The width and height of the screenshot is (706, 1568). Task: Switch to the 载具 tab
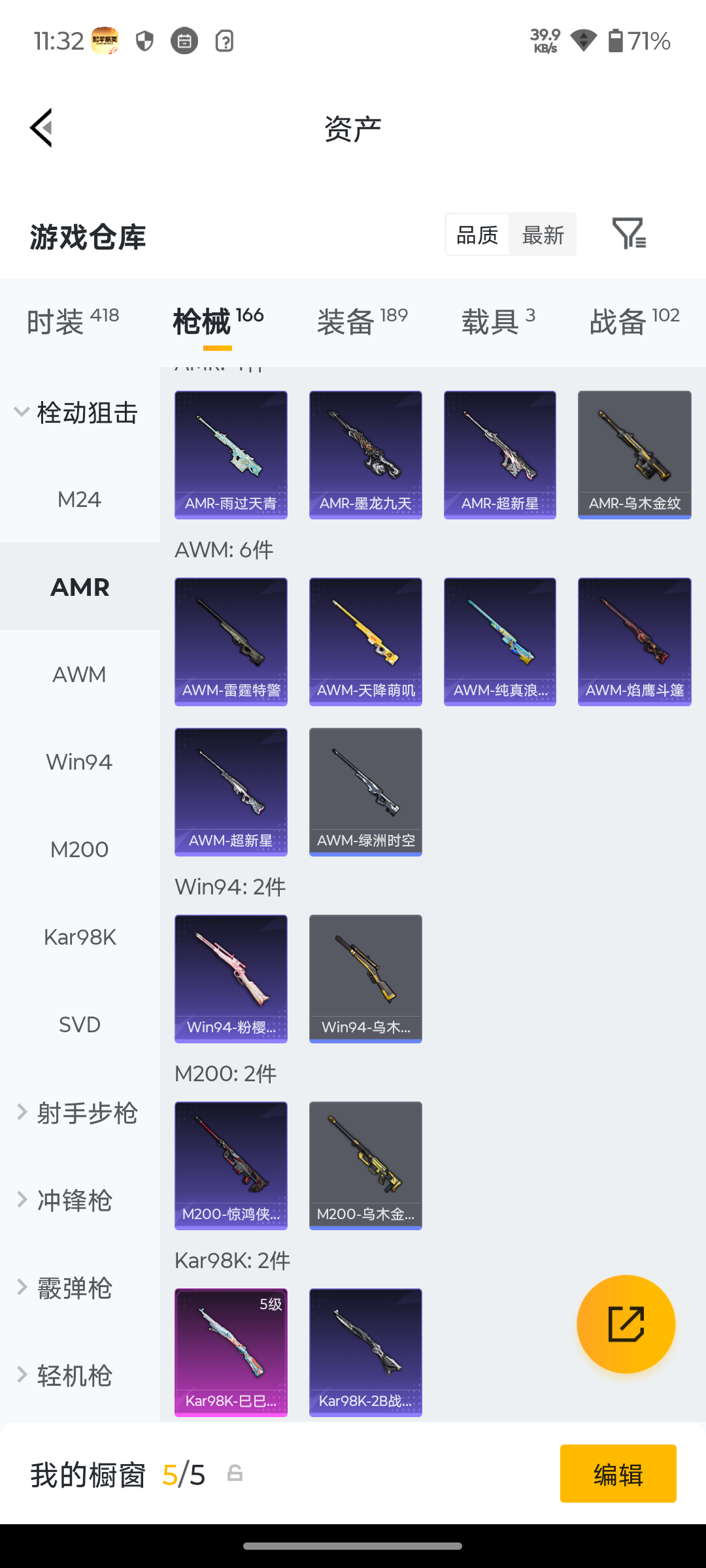(x=498, y=321)
